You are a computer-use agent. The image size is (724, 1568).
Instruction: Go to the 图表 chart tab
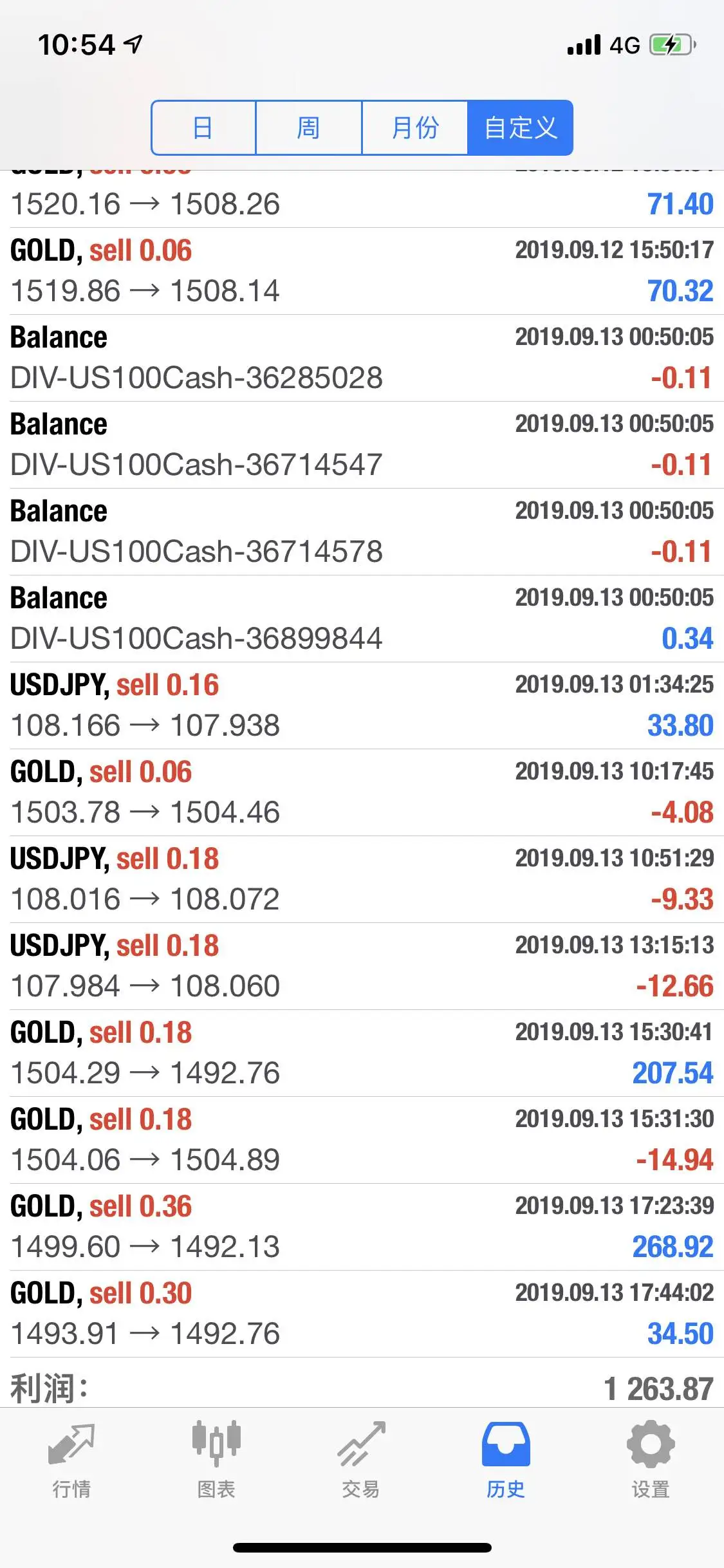click(x=216, y=1460)
